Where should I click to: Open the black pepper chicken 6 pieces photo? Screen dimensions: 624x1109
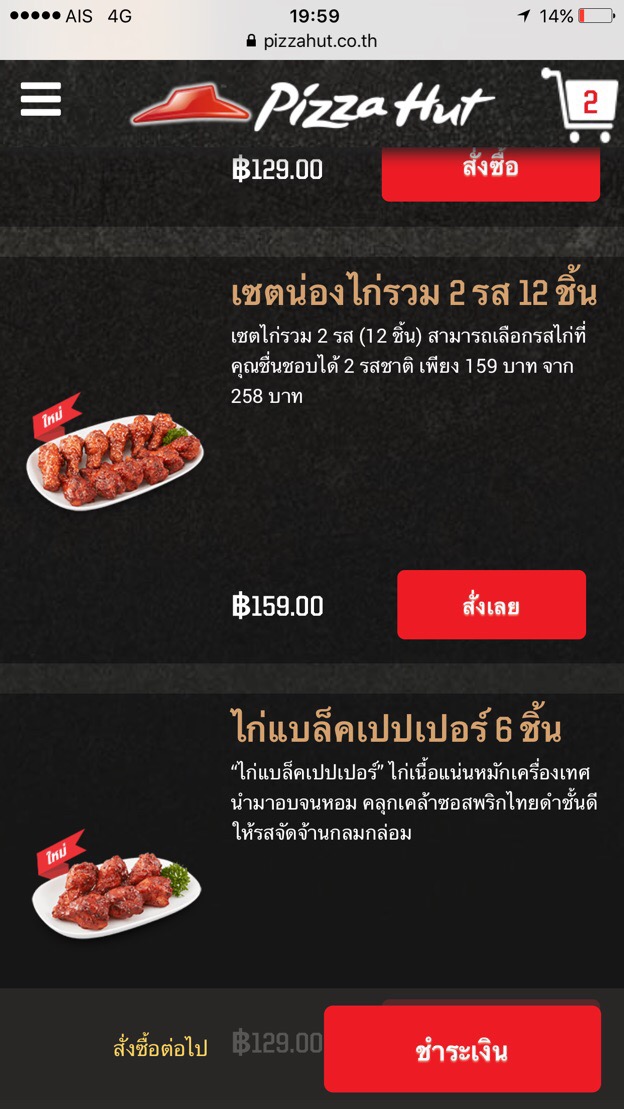click(115, 889)
